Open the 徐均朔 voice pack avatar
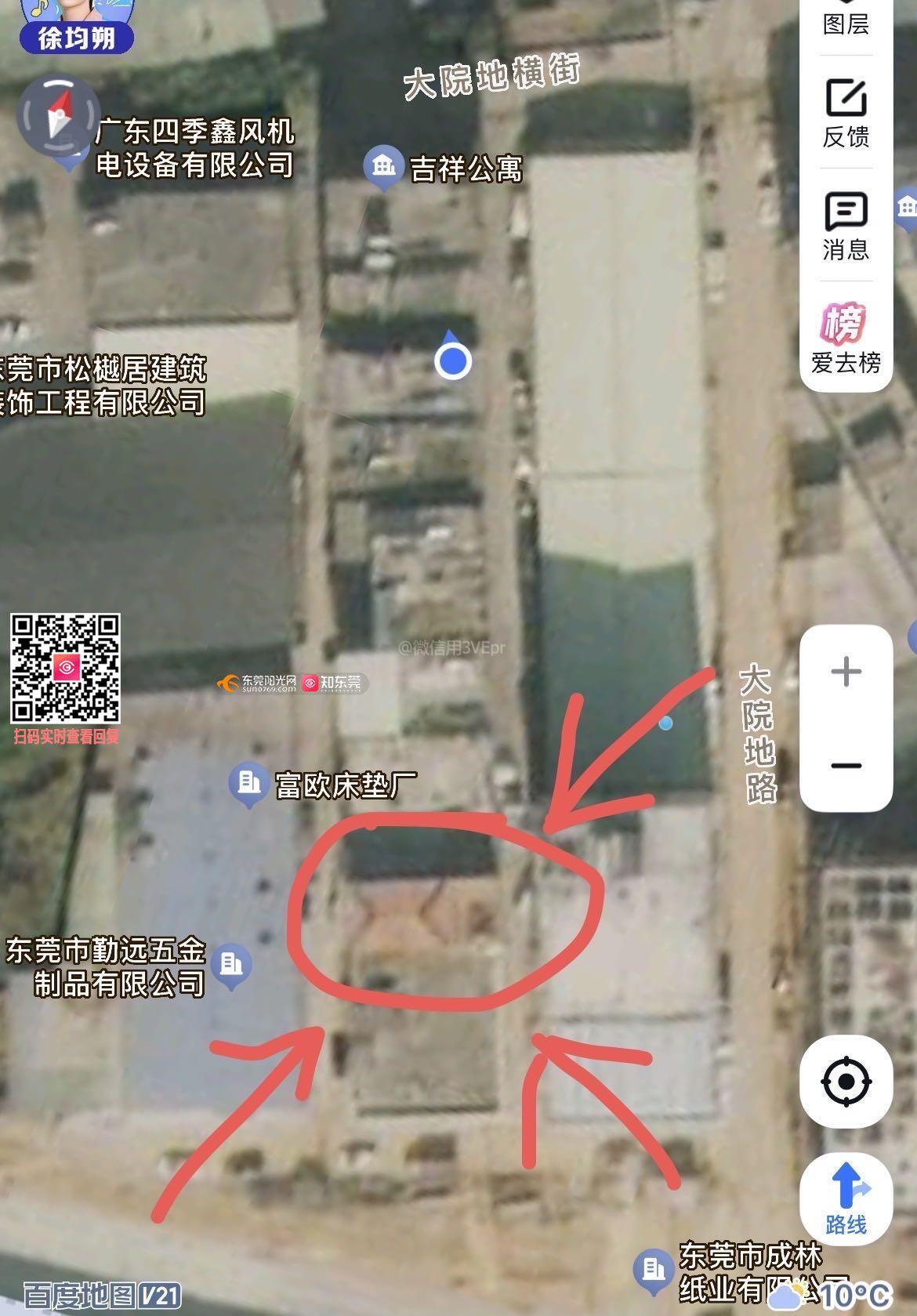The height and width of the screenshot is (1316, 917). (76, 24)
